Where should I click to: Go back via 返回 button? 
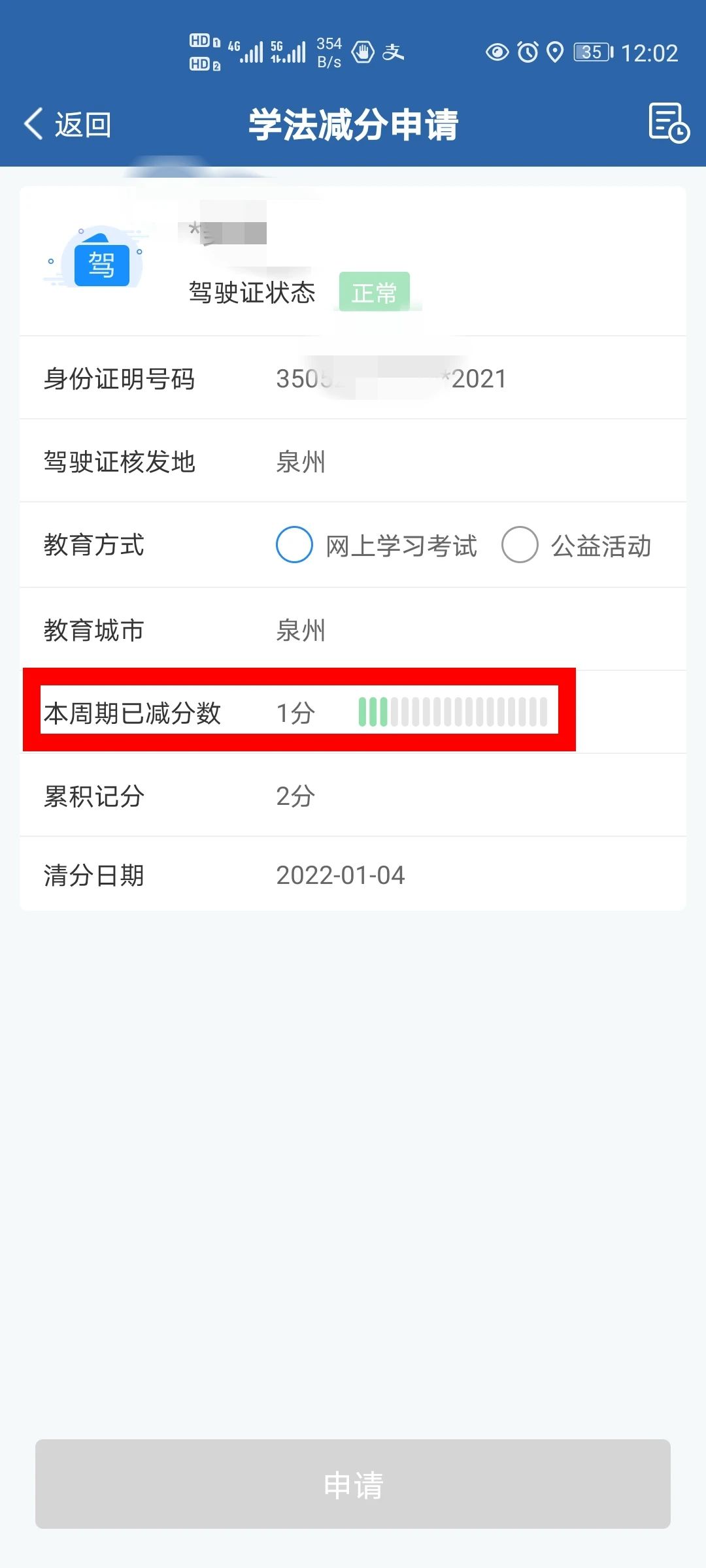(67, 124)
